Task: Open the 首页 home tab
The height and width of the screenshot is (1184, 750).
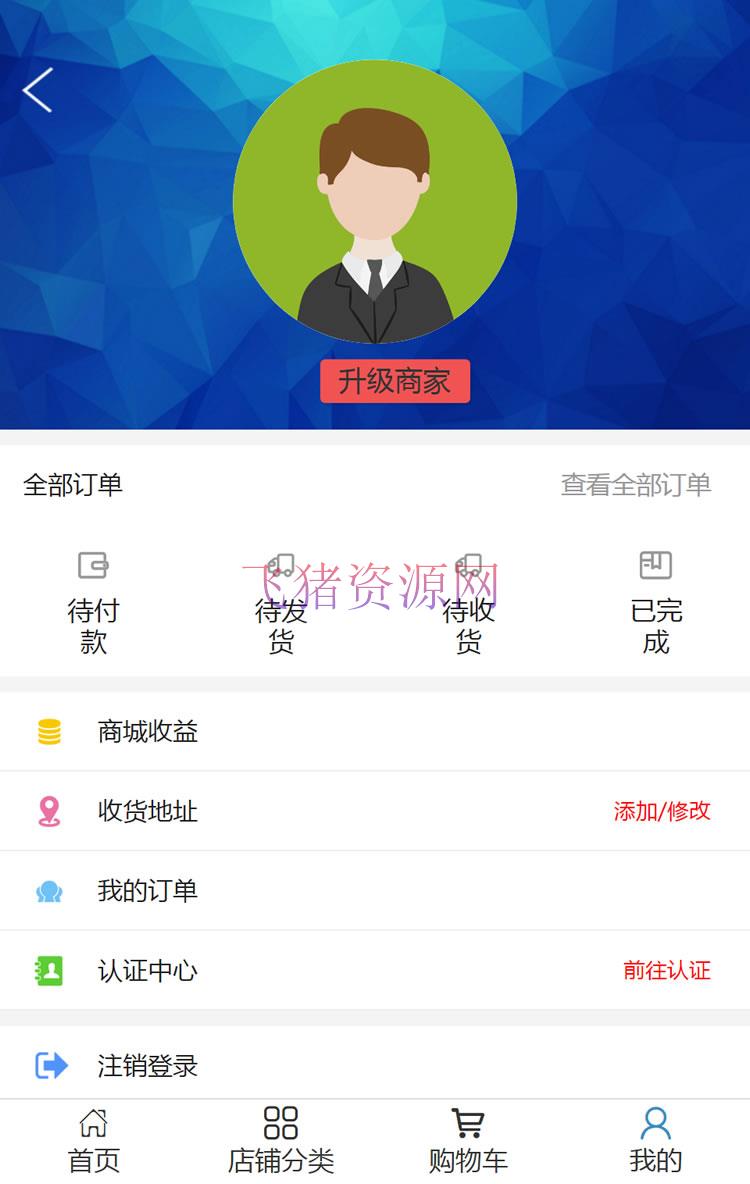Action: 94,1138
